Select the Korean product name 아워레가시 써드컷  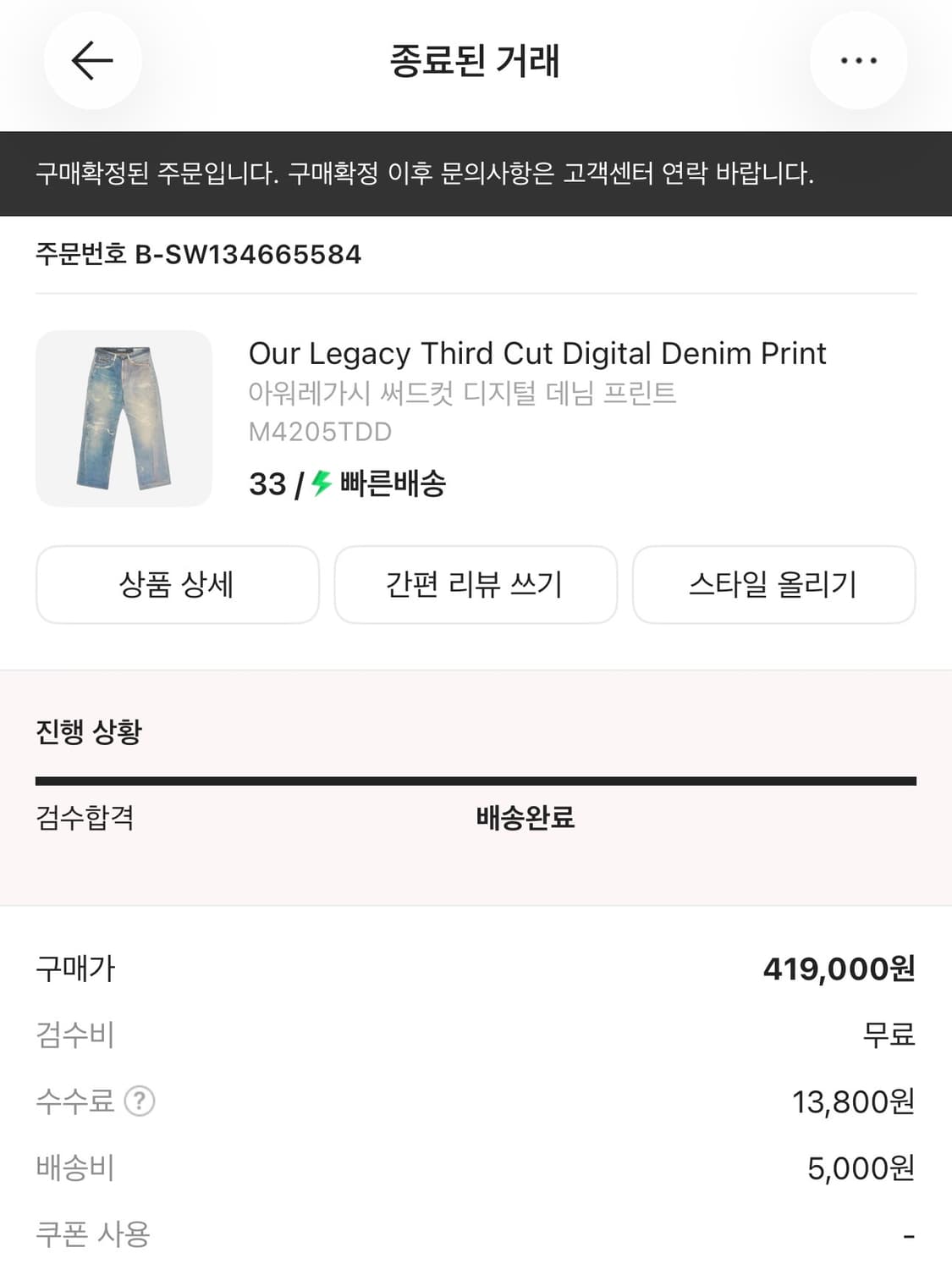tap(461, 392)
